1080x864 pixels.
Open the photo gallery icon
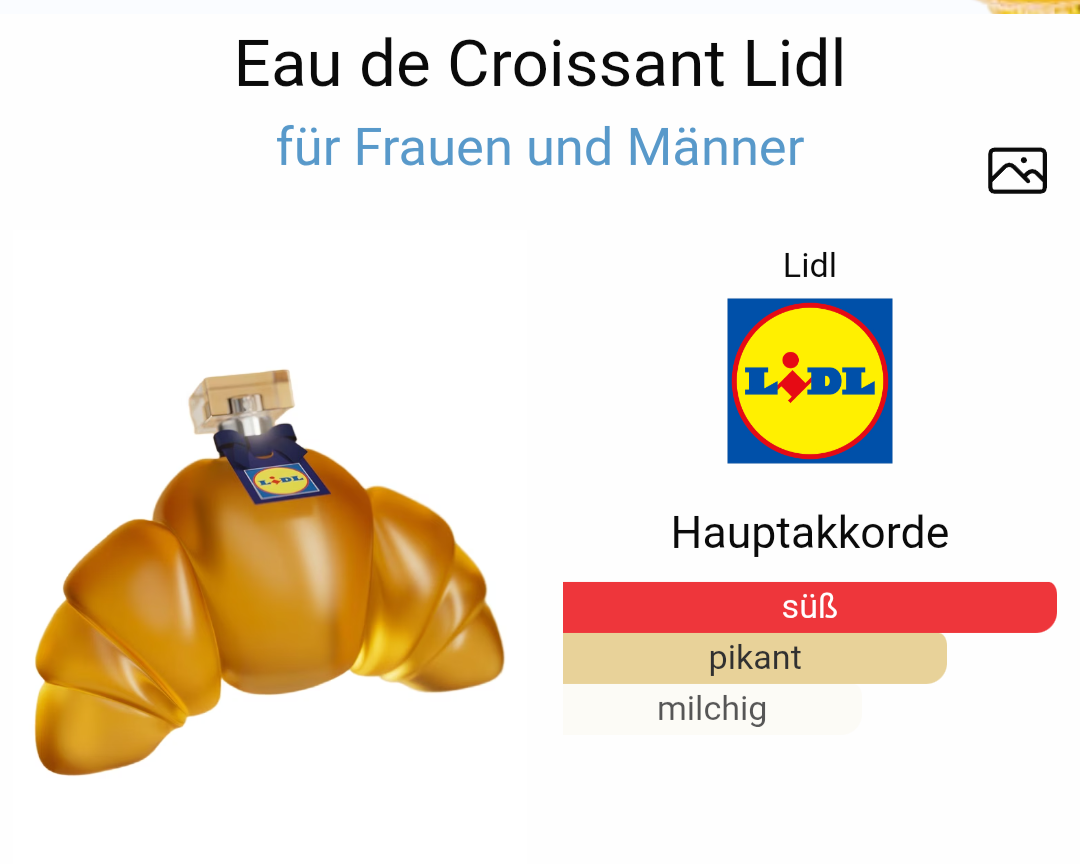[x=1017, y=171]
